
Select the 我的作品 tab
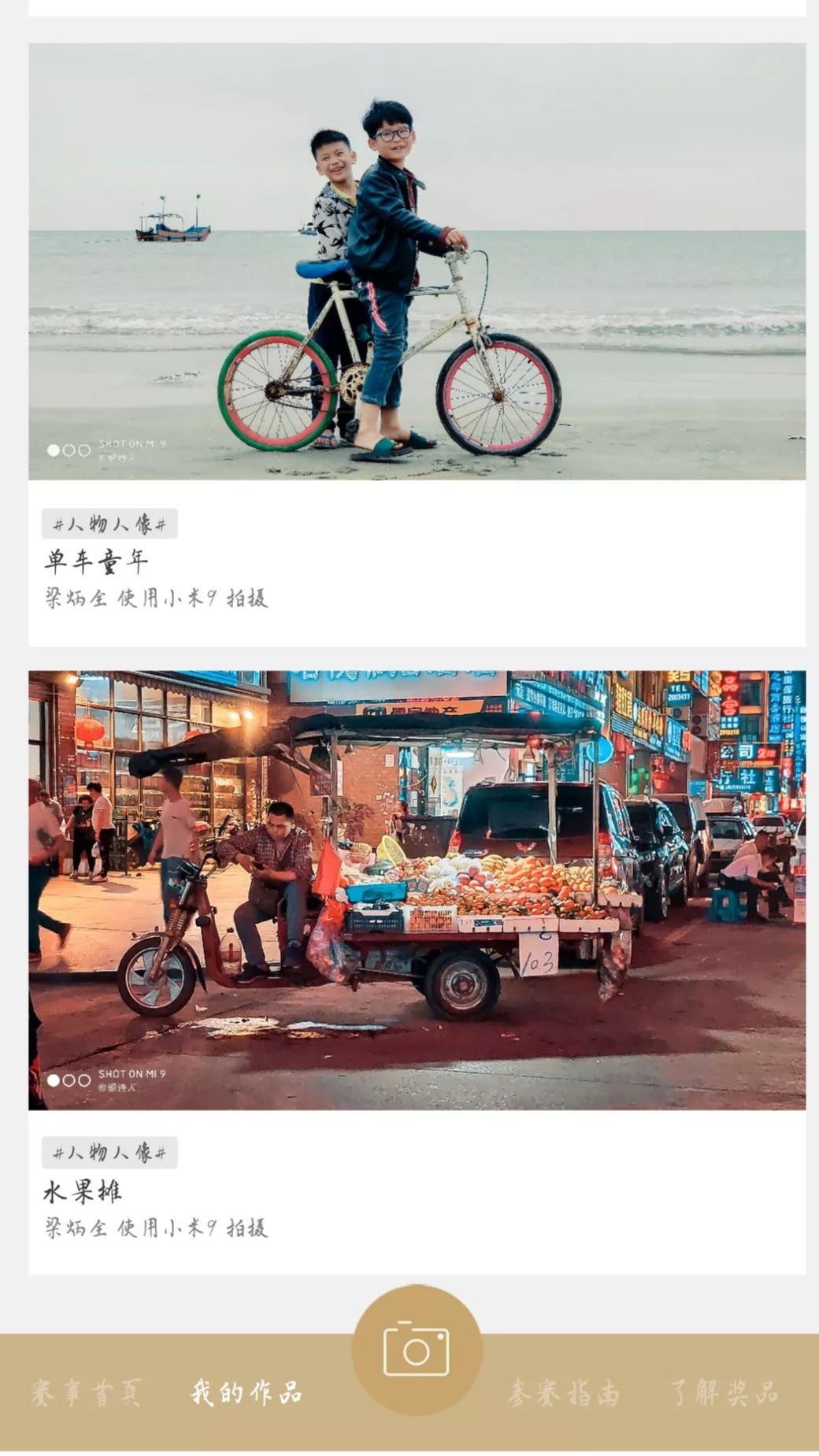point(246,1392)
